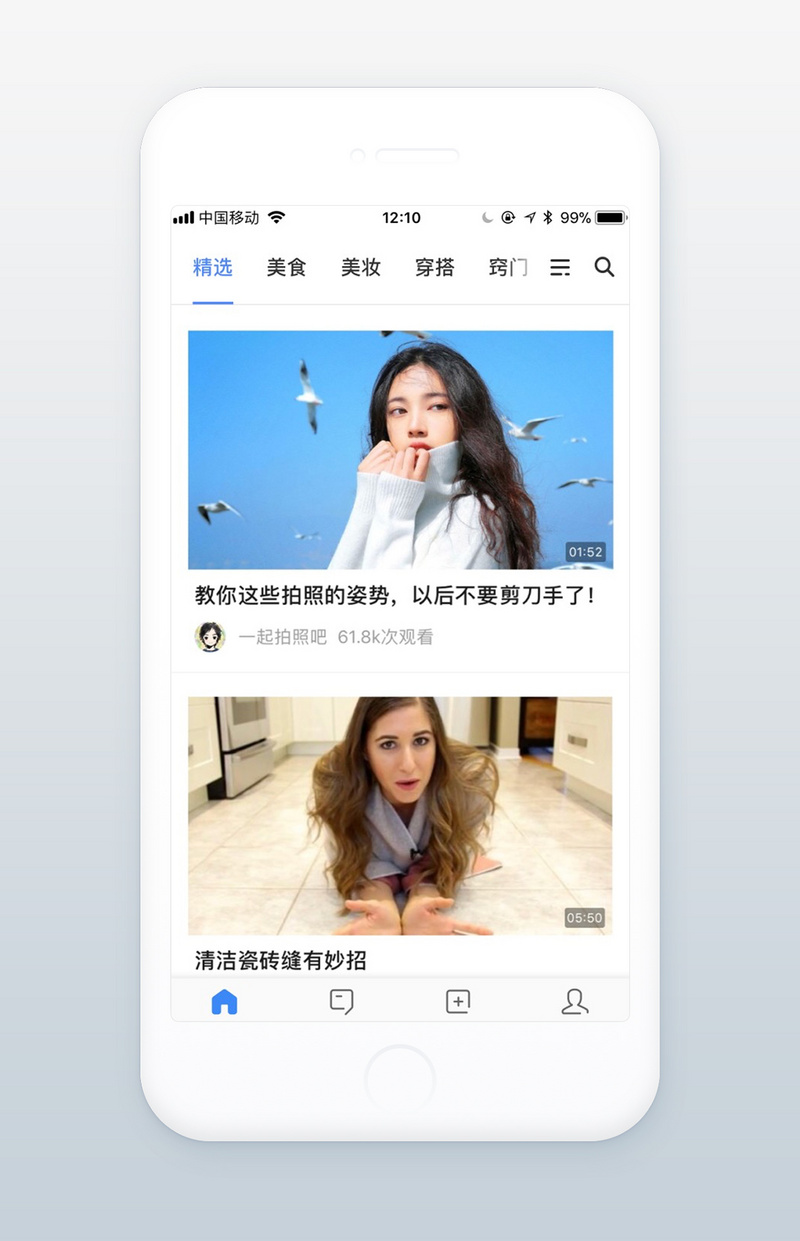800x1241 pixels.
Task: Go to the 穿搭 tab
Action: click(x=435, y=267)
